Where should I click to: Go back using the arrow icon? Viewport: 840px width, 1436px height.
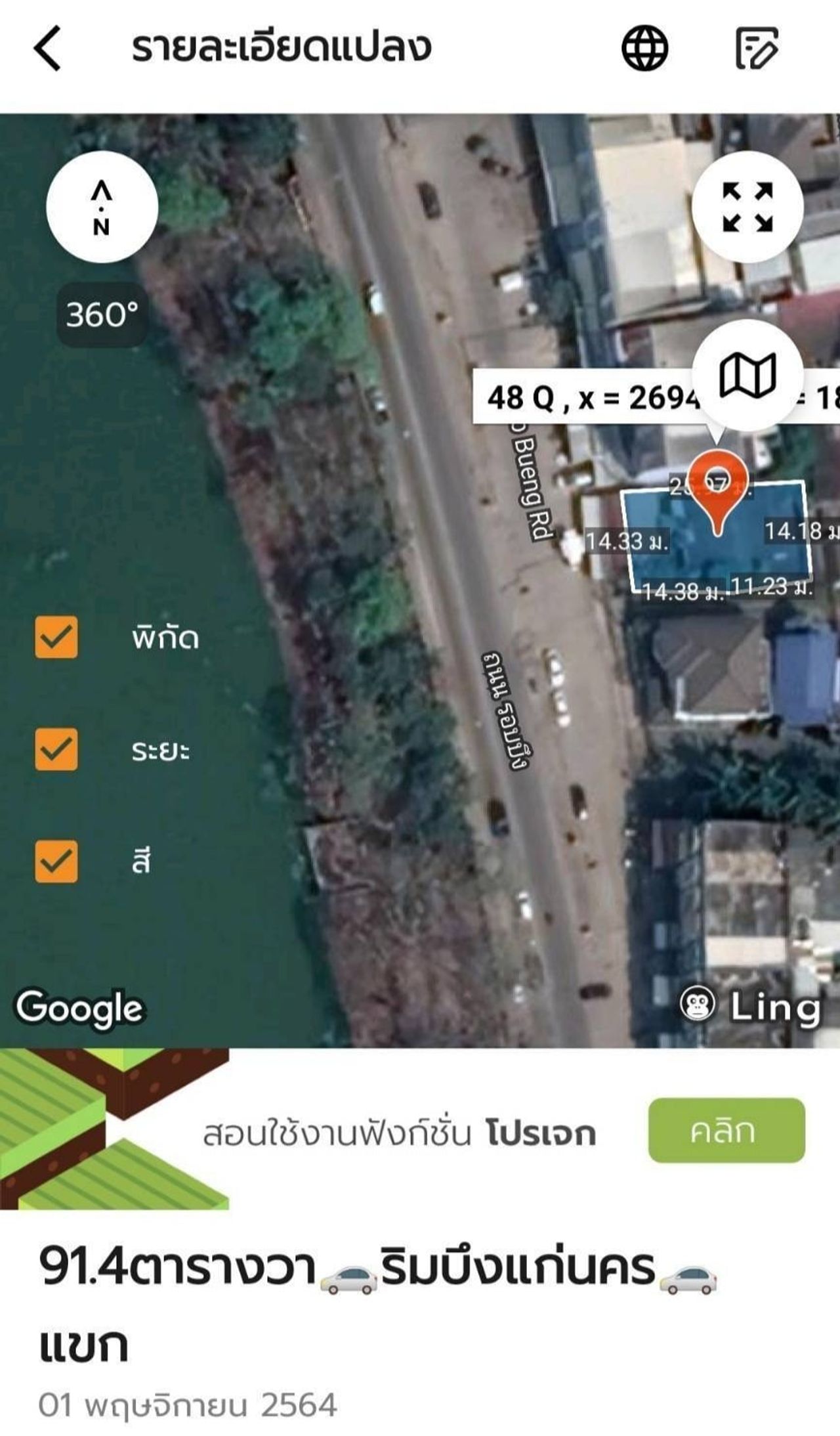48,48
